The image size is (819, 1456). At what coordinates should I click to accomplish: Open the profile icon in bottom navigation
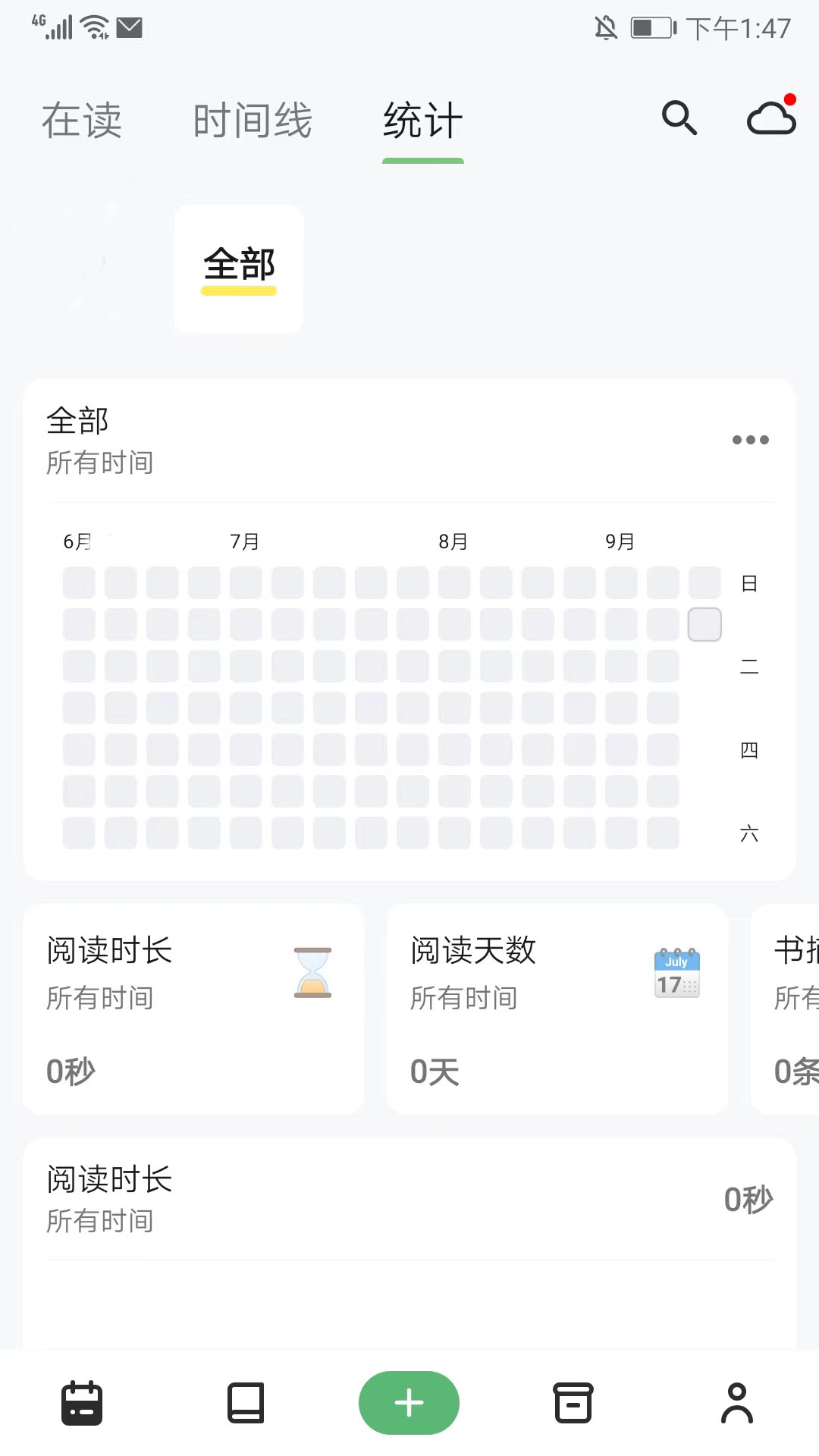coord(736,1403)
